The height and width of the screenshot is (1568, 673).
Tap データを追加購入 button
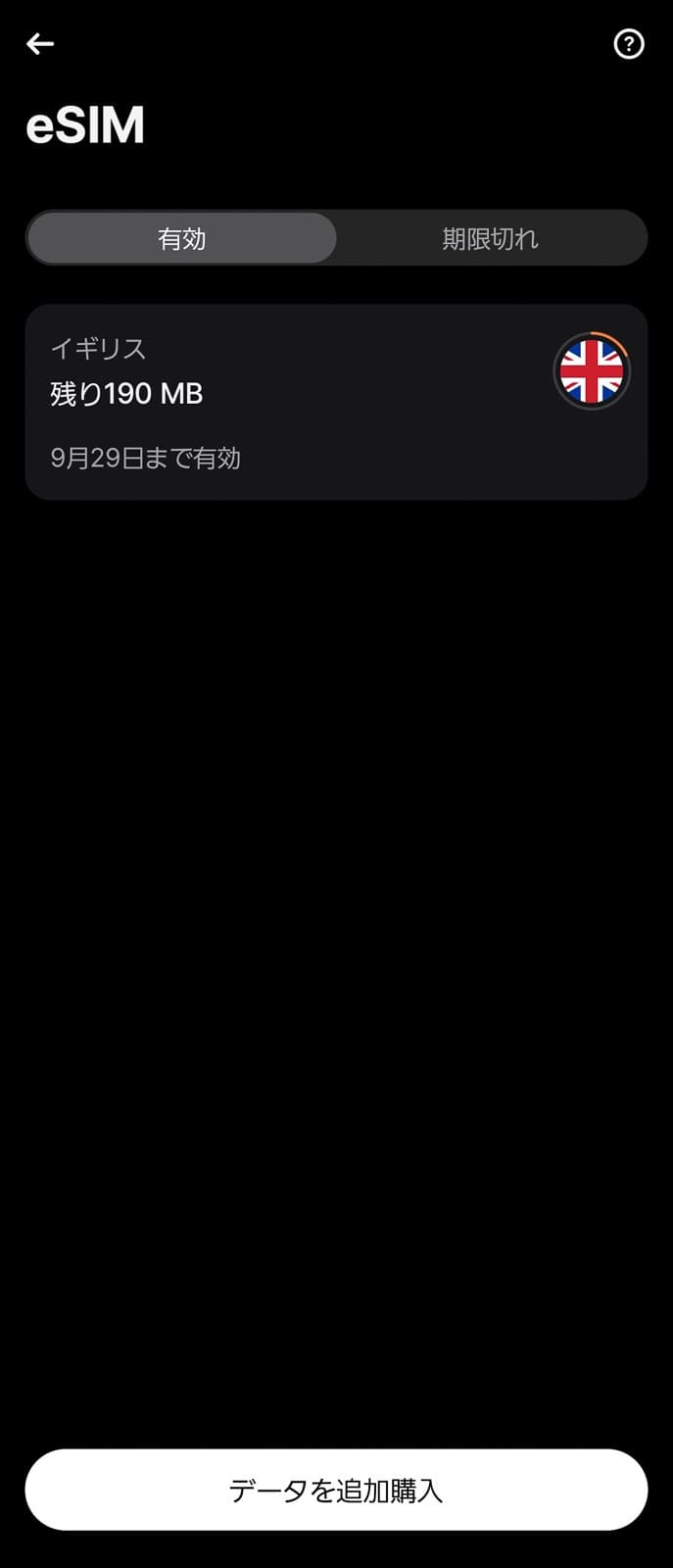(x=336, y=1490)
